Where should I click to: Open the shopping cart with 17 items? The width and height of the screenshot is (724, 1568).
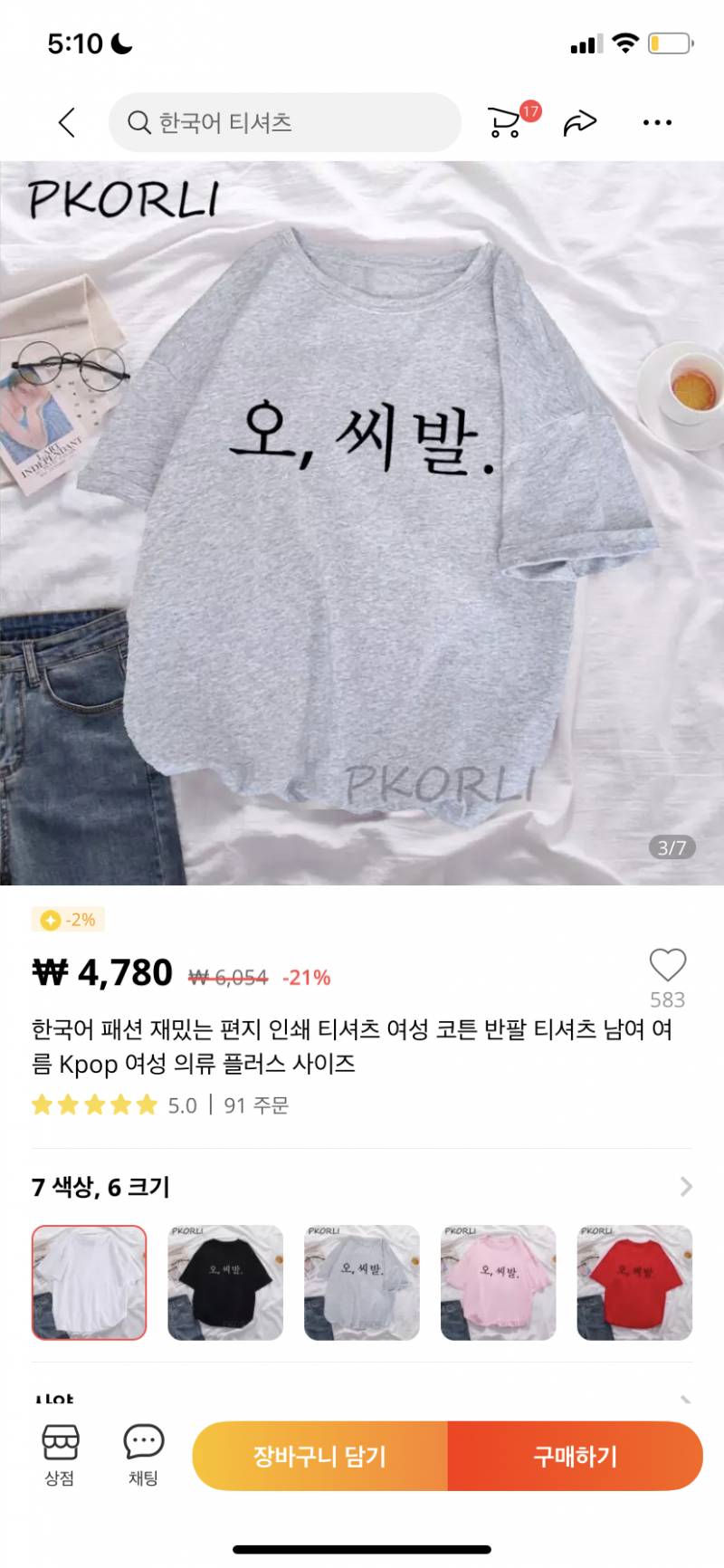point(510,122)
